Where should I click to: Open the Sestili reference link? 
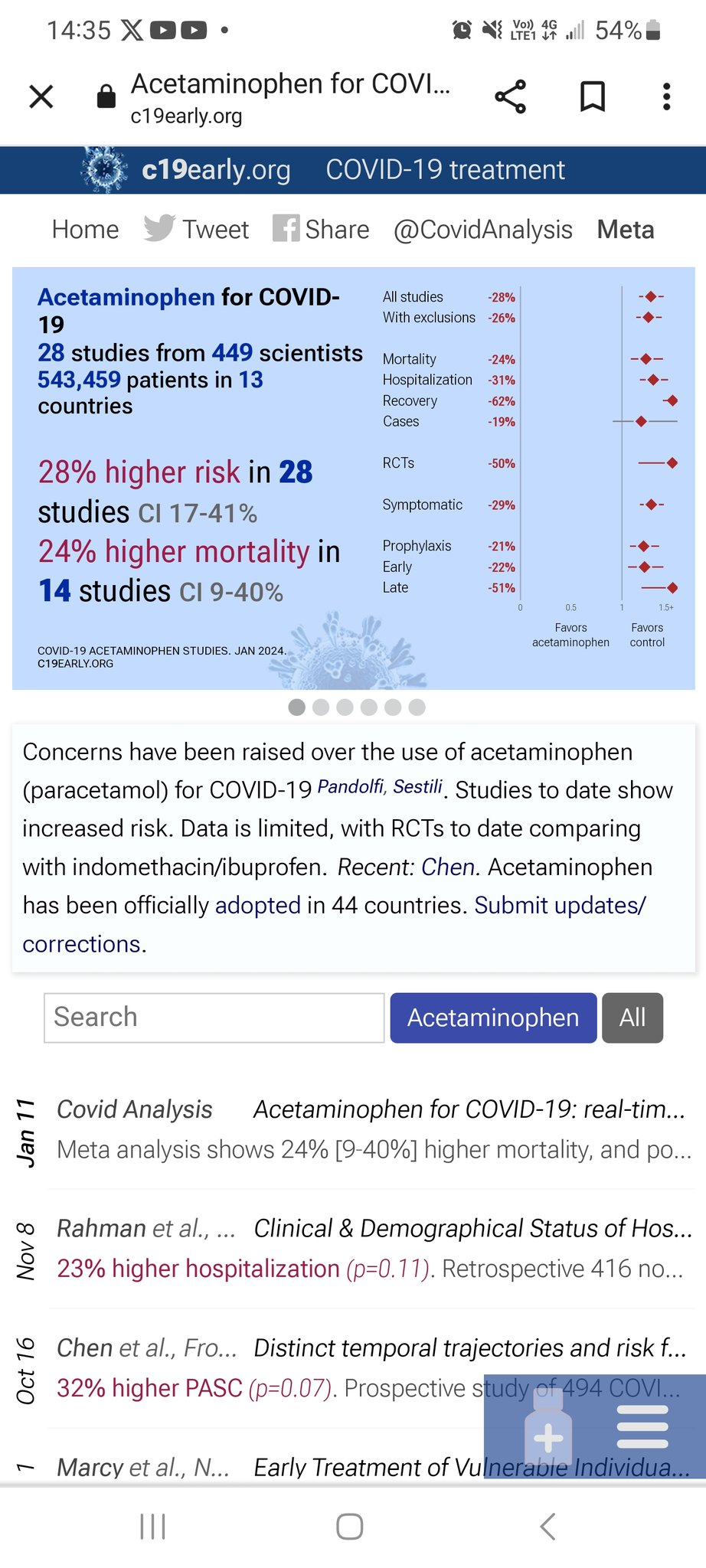click(x=417, y=787)
